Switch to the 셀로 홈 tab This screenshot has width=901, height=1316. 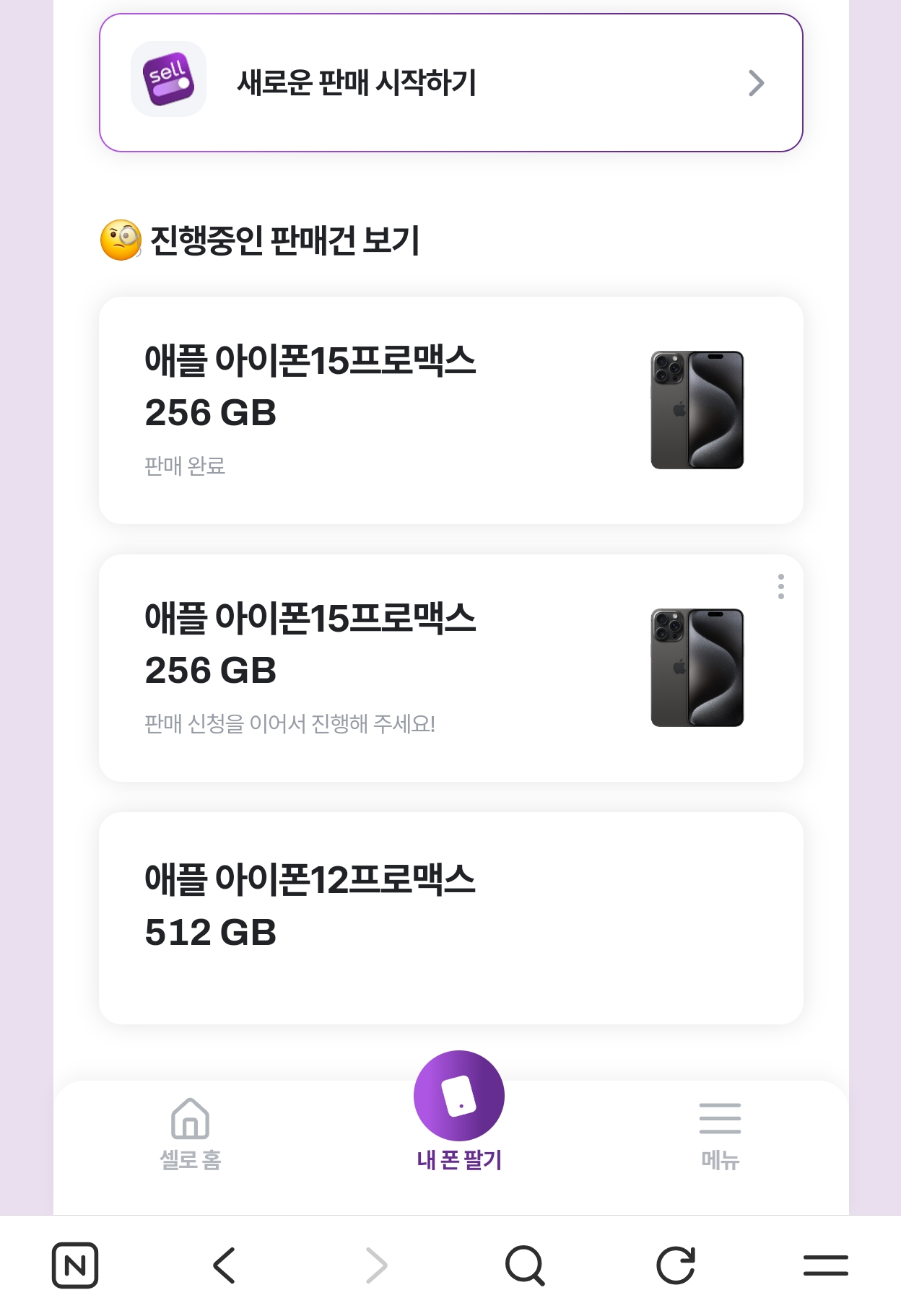pyautogui.click(x=191, y=1134)
